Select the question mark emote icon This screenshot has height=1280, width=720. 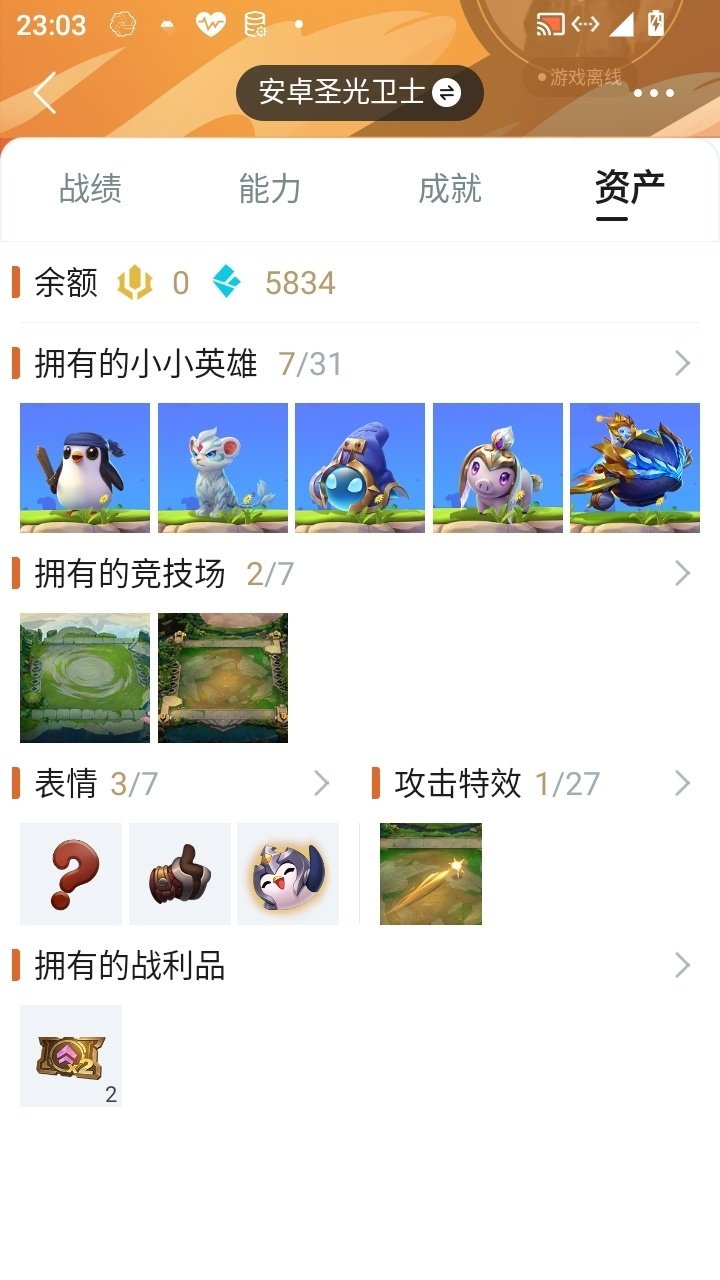(70, 873)
